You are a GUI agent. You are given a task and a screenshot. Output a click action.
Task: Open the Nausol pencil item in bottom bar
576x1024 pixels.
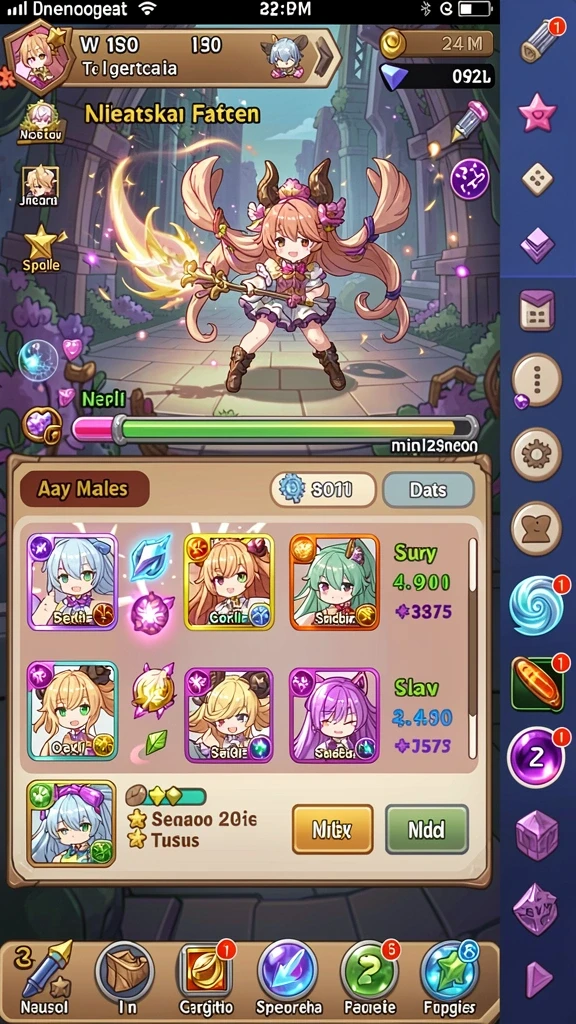point(44,976)
